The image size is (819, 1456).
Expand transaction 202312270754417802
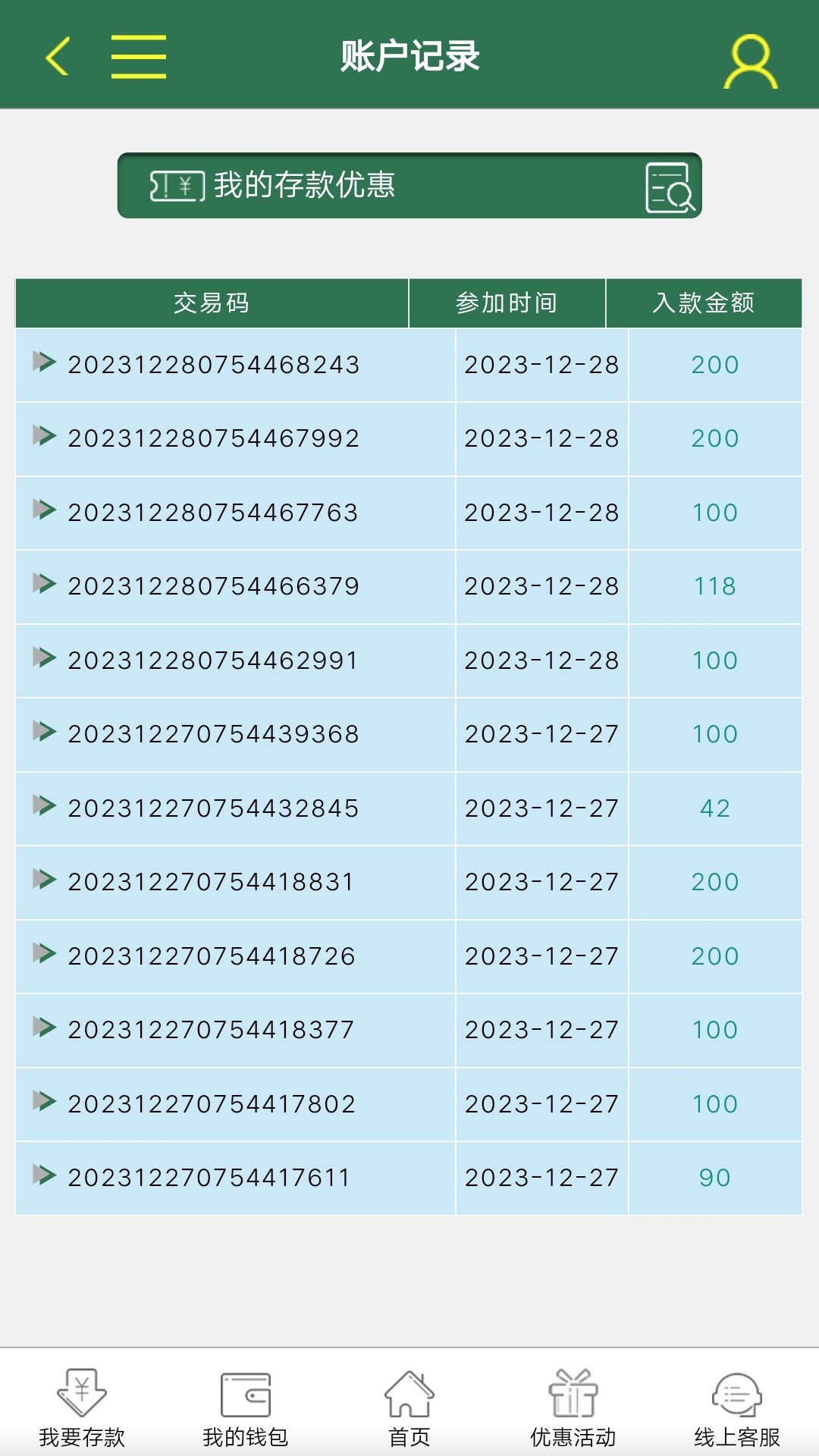click(45, 1101)
